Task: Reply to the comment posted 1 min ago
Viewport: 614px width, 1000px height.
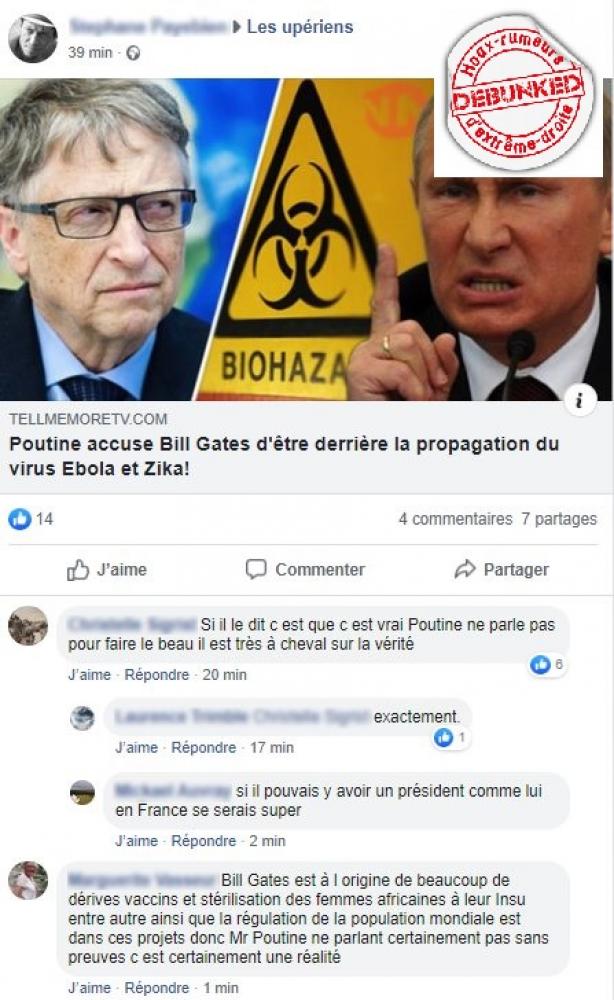Action: (157, 988)
